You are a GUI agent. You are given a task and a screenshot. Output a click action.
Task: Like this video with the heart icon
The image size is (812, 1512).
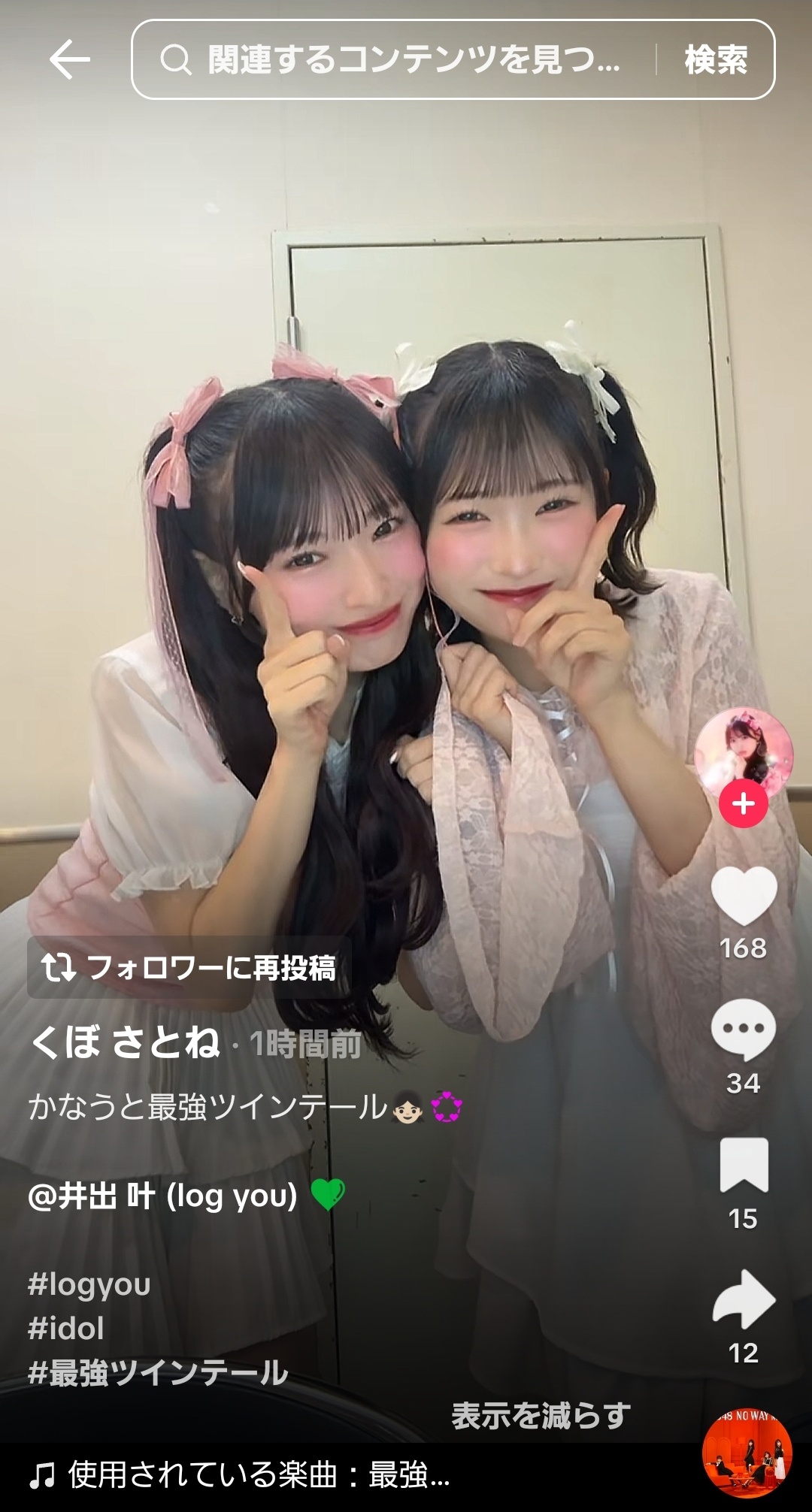click(x=743, y=896)
